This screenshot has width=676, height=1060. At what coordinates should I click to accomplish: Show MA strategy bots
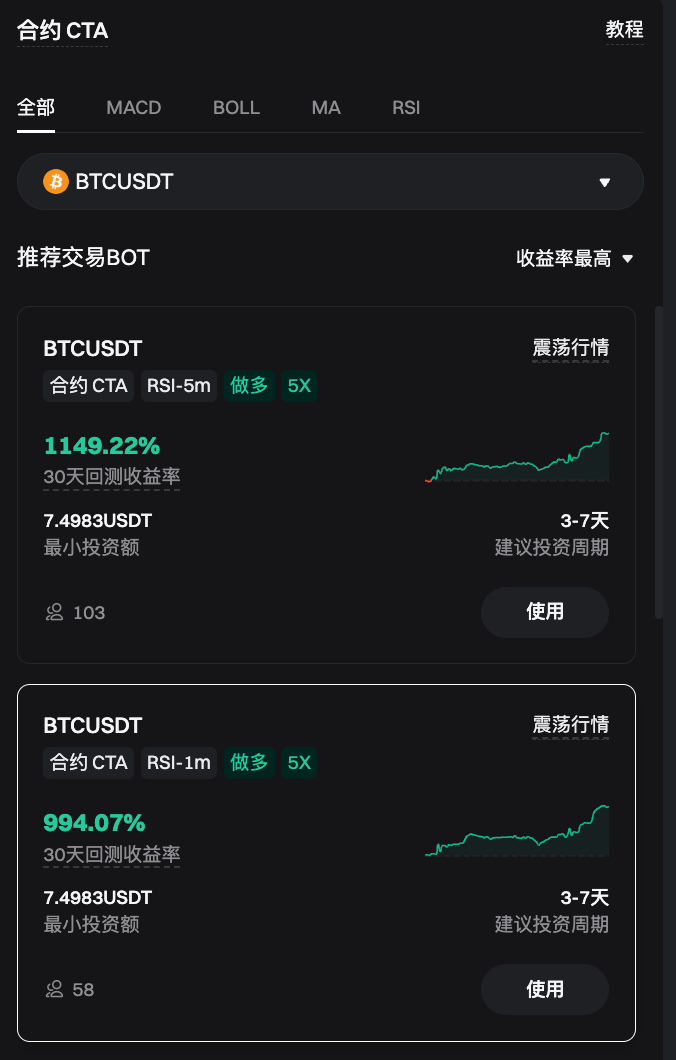pyautogui.click(x=326, y=108)
